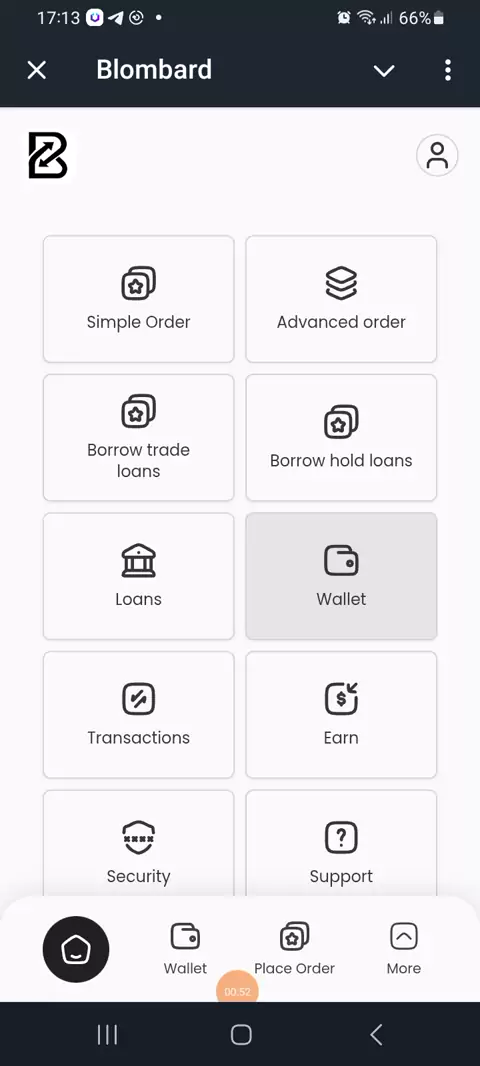Tap the system back button

376,1035
